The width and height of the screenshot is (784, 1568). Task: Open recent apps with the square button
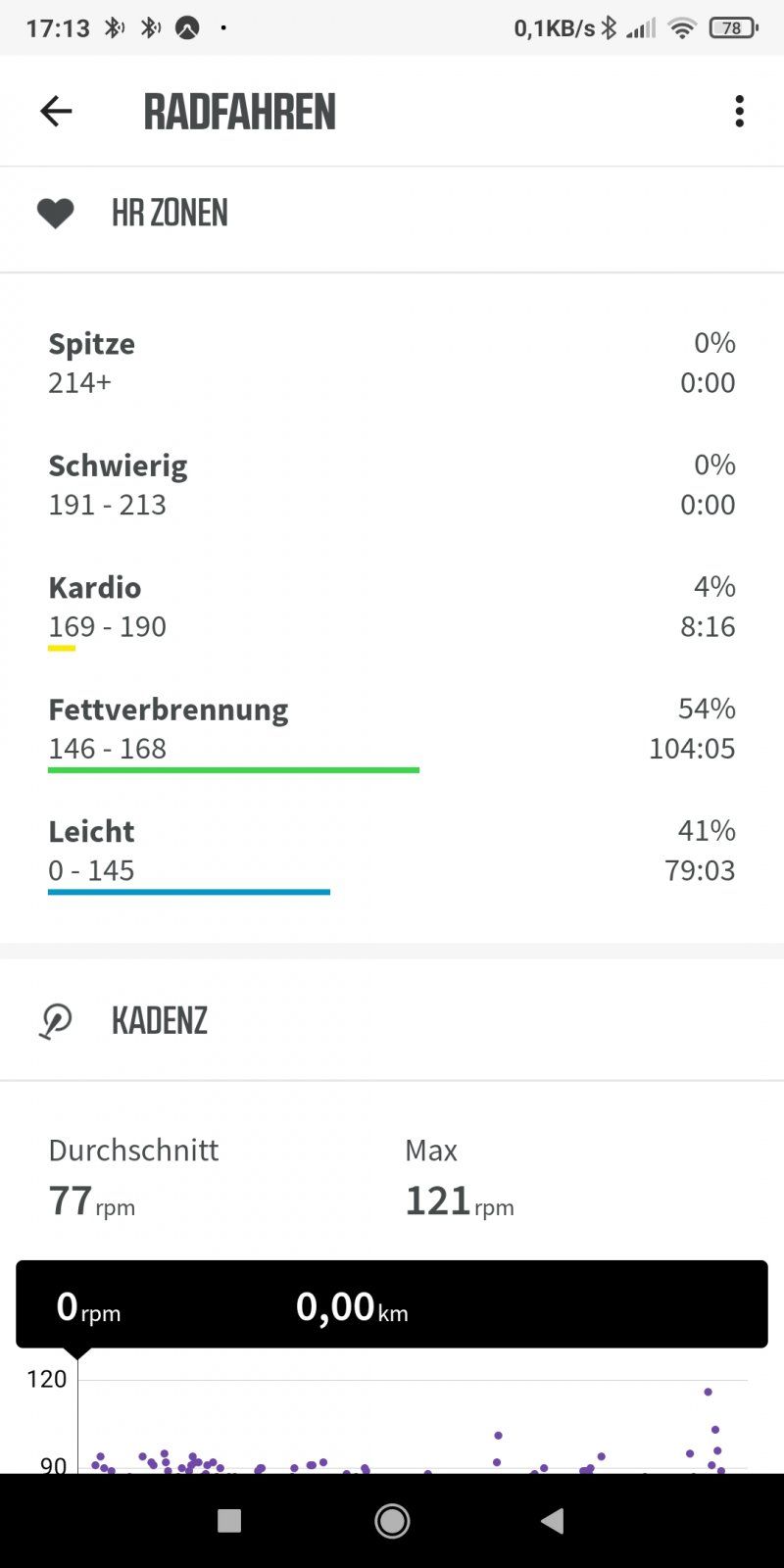point(229,1520)
